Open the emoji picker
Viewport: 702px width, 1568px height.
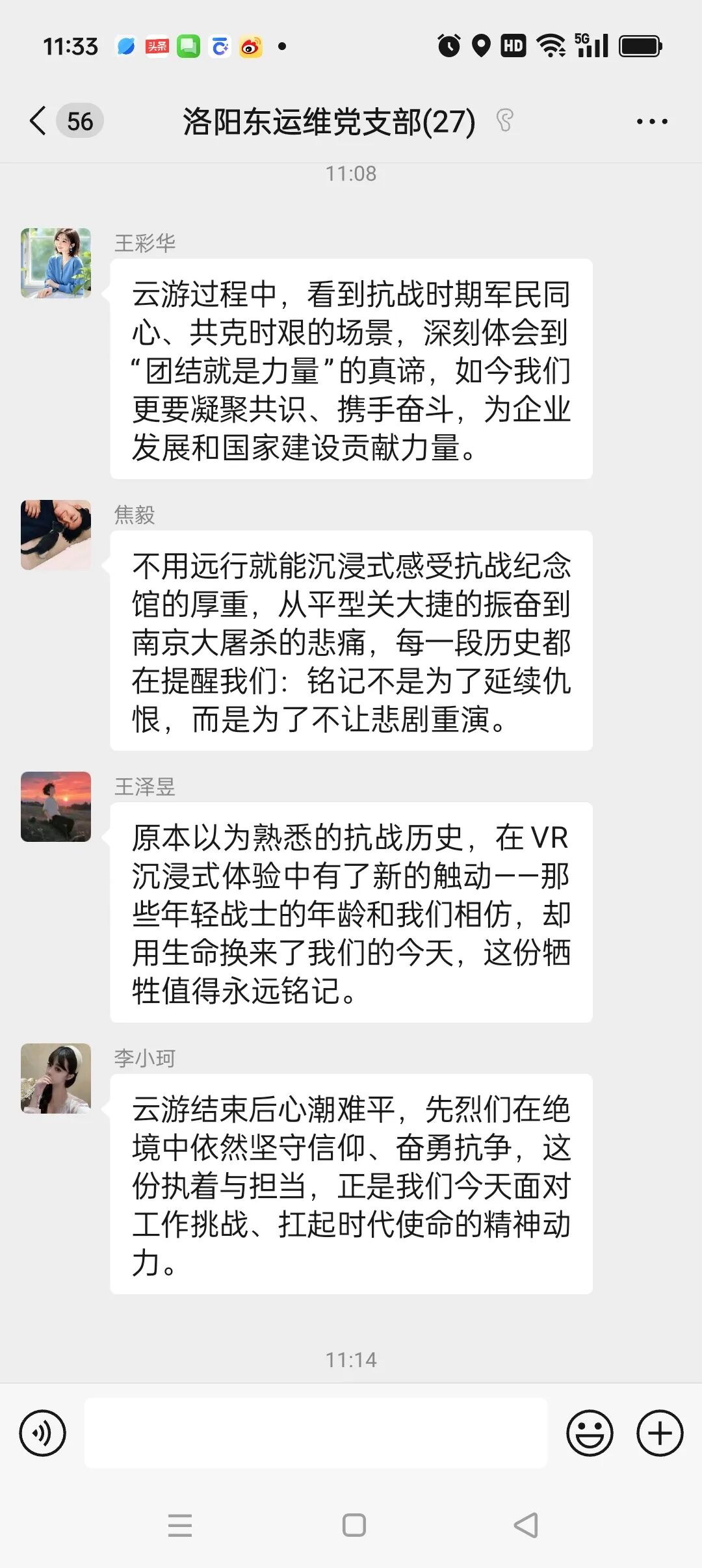pyautogui.click(x=590, y=1433)
